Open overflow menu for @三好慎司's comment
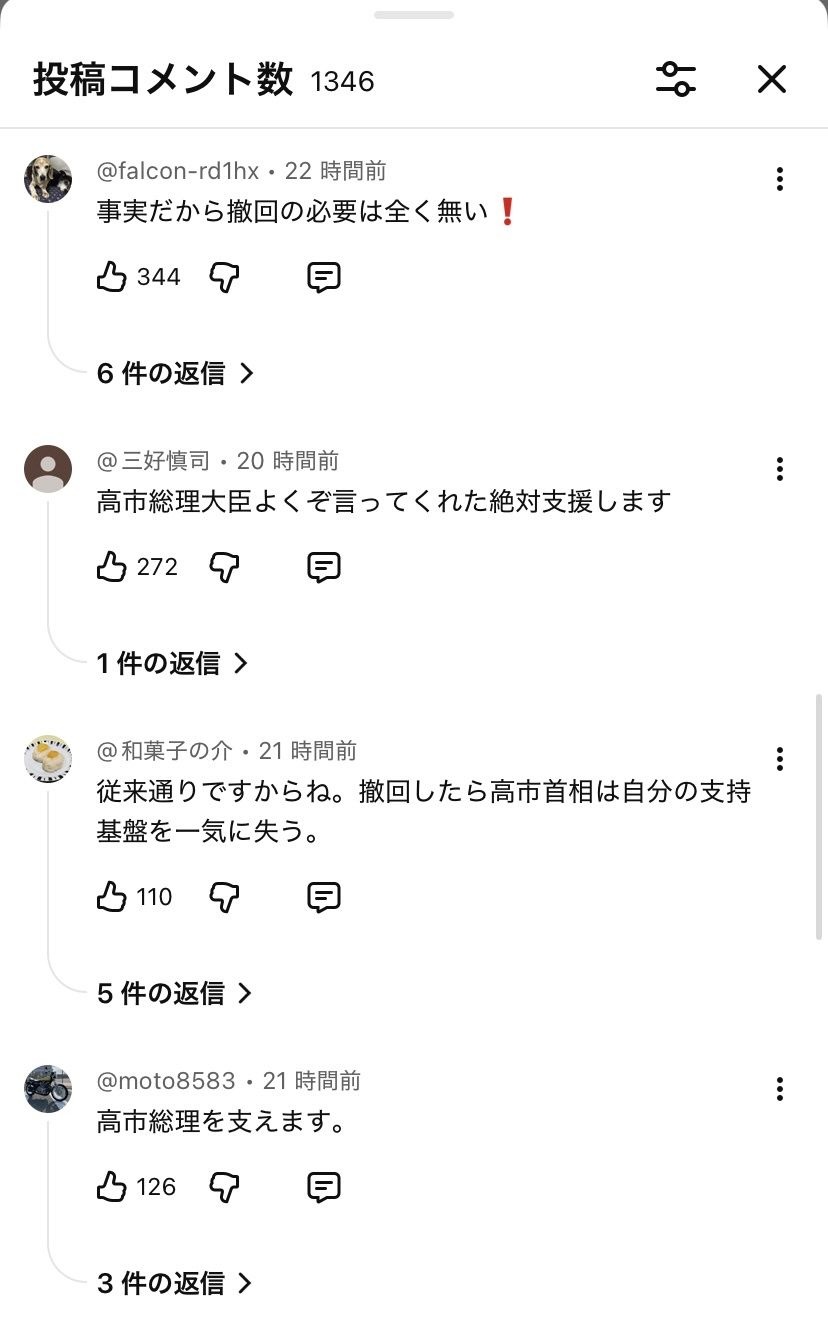828x1321 pixels. [x=779, y=469]
